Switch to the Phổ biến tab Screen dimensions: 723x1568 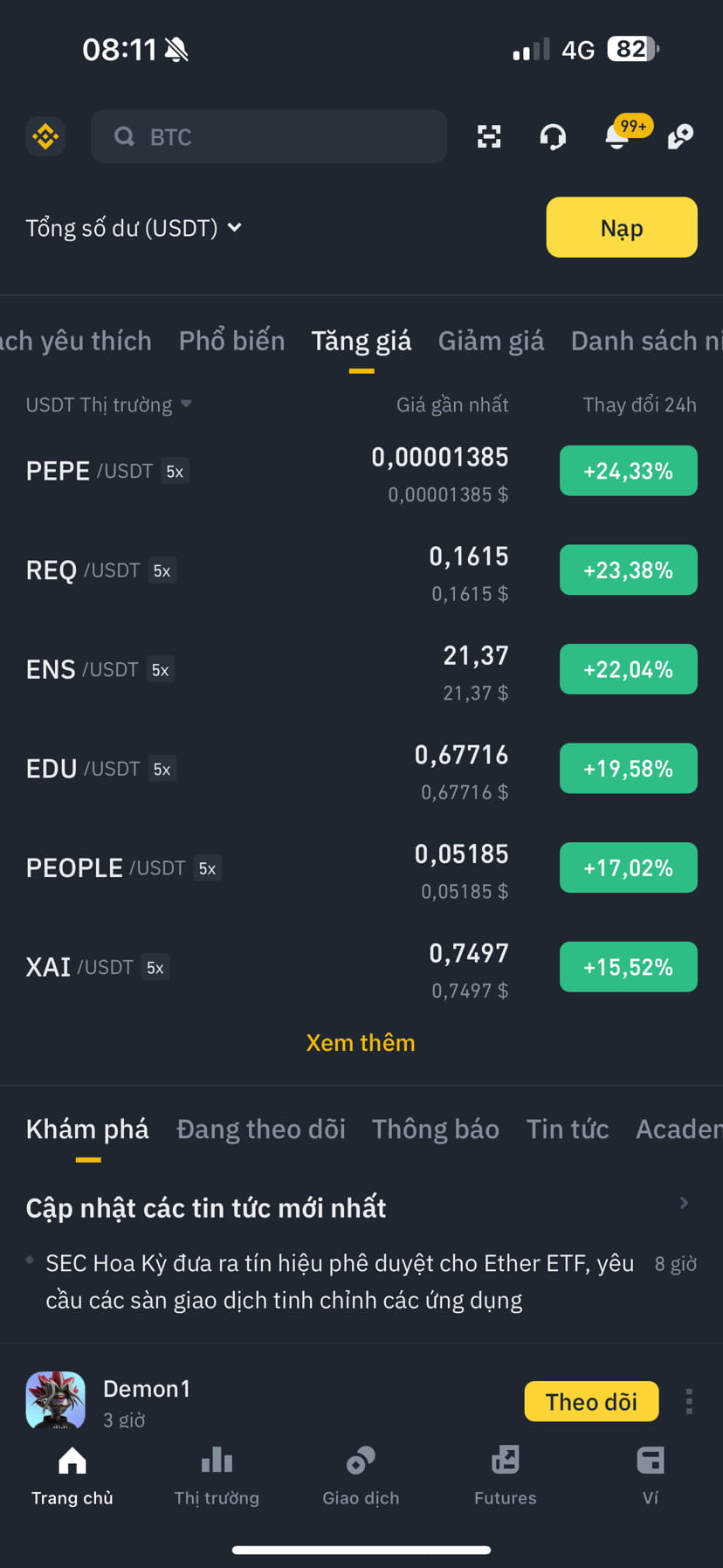pos(231,341)
